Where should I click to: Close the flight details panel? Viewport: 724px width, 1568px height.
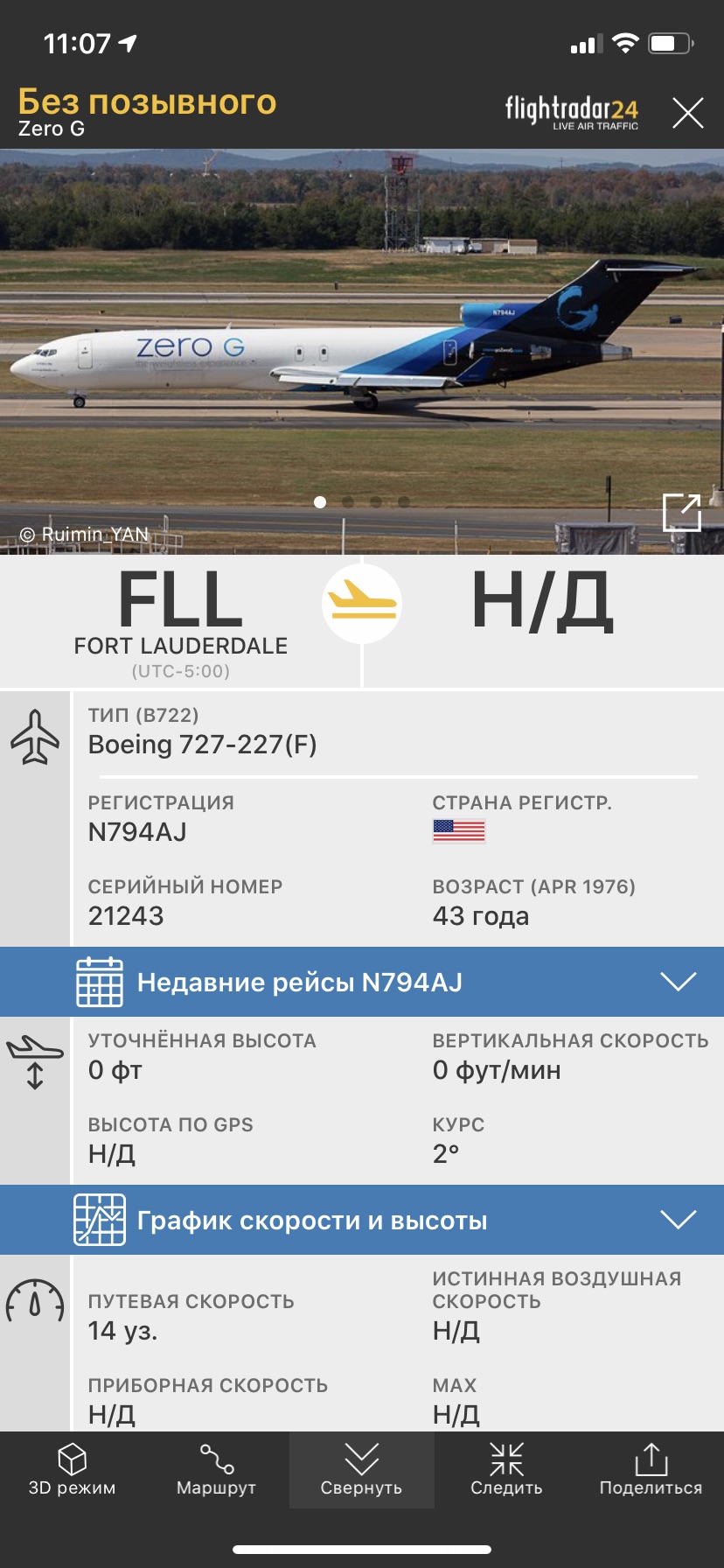pyautogui.click(x=687, y=113)
